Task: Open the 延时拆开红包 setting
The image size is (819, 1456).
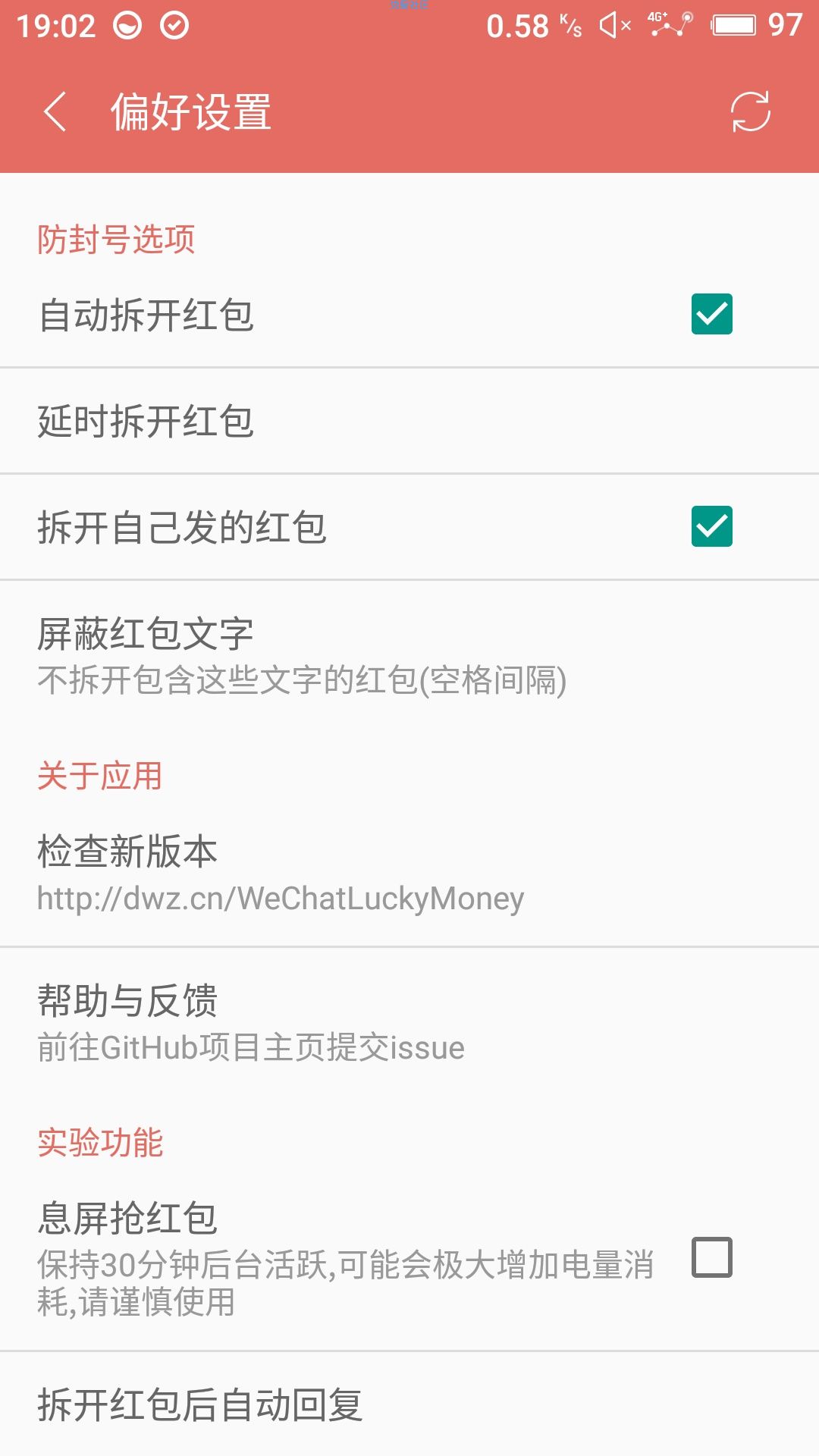Action: click(x=409, y=422)
